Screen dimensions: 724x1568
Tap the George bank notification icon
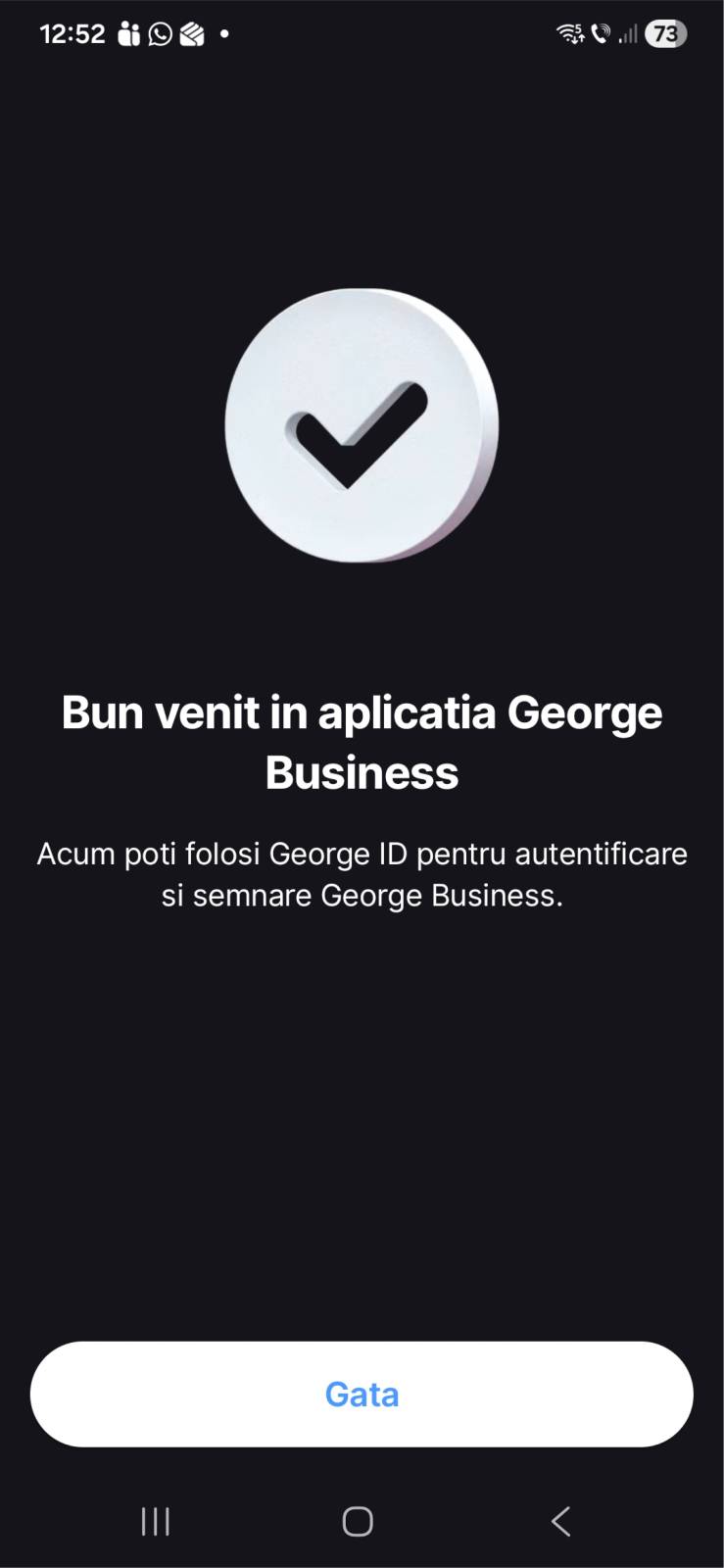pyautogui.click(x=192, y=32)
